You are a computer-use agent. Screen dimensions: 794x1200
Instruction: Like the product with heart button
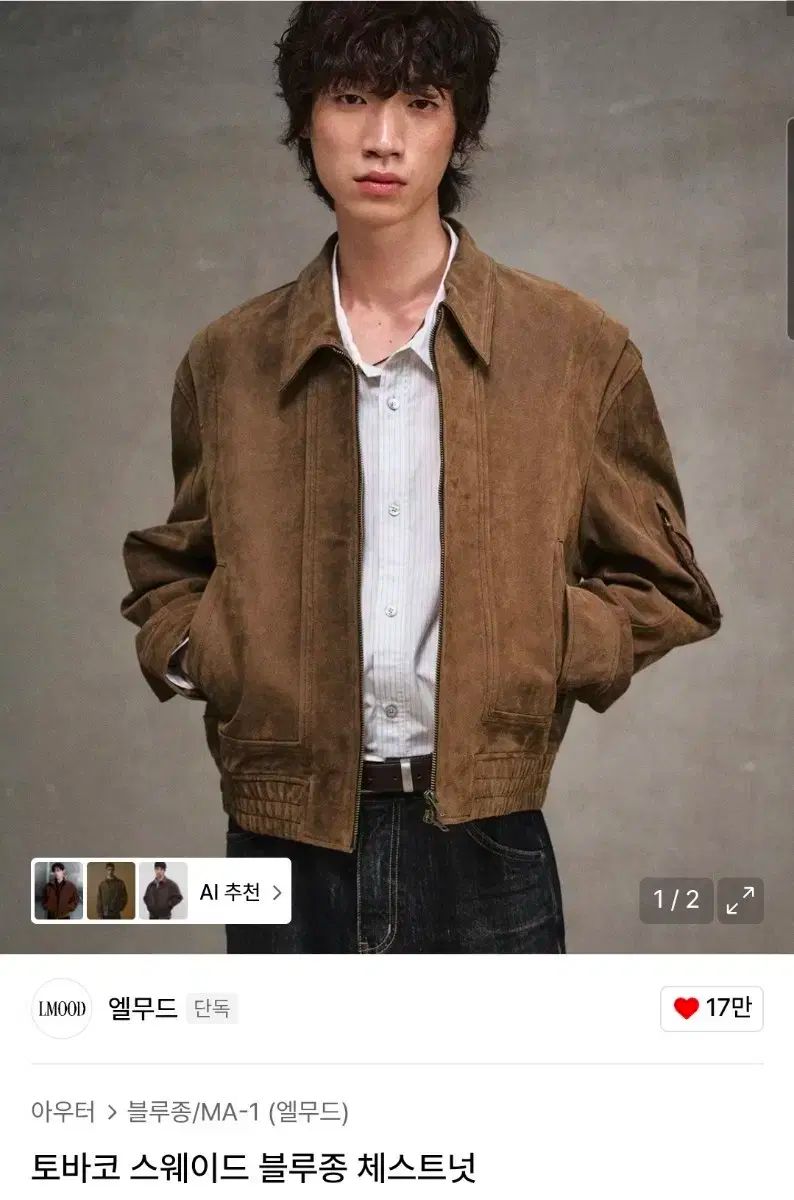point(711,1008)
